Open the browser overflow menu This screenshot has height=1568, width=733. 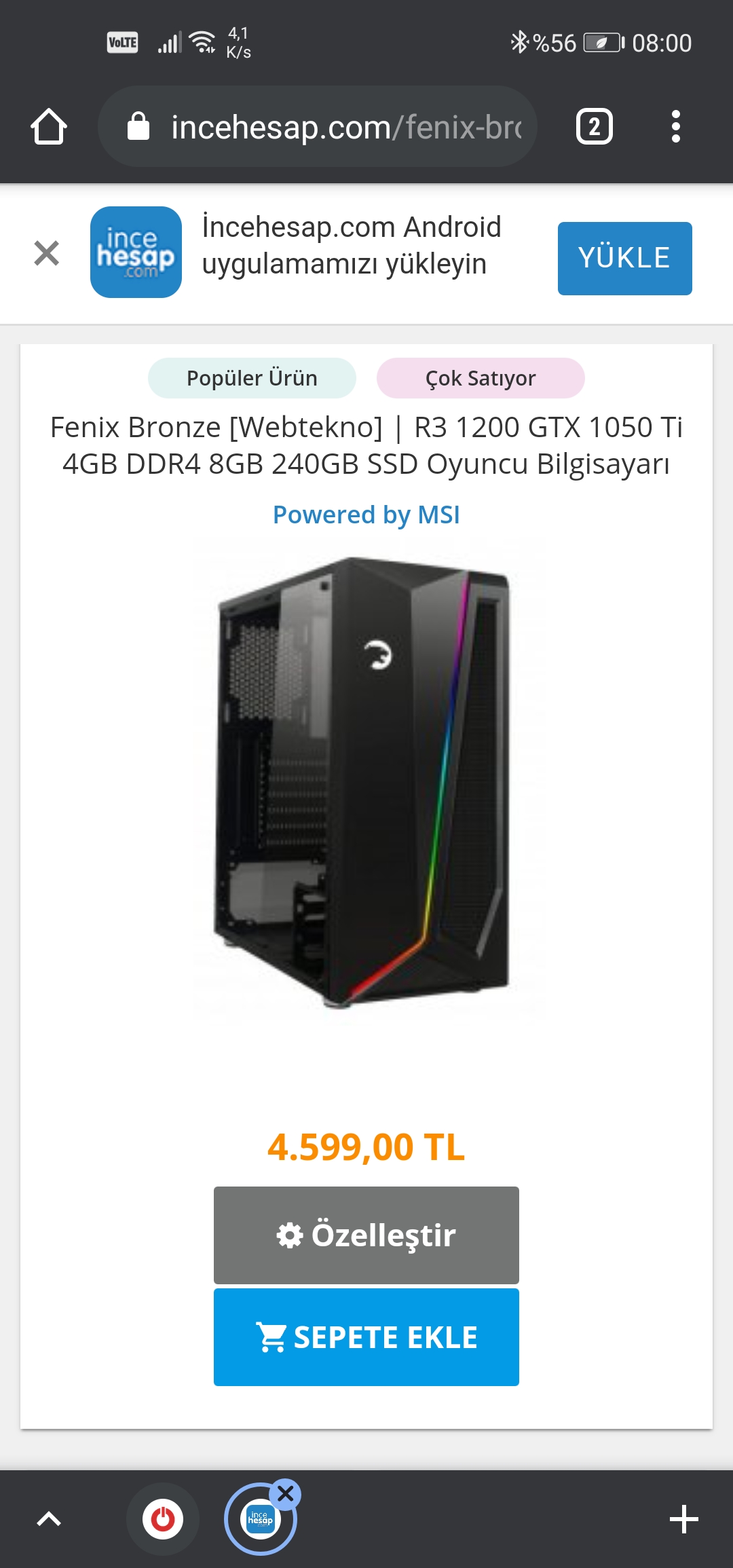click(675, 127)
